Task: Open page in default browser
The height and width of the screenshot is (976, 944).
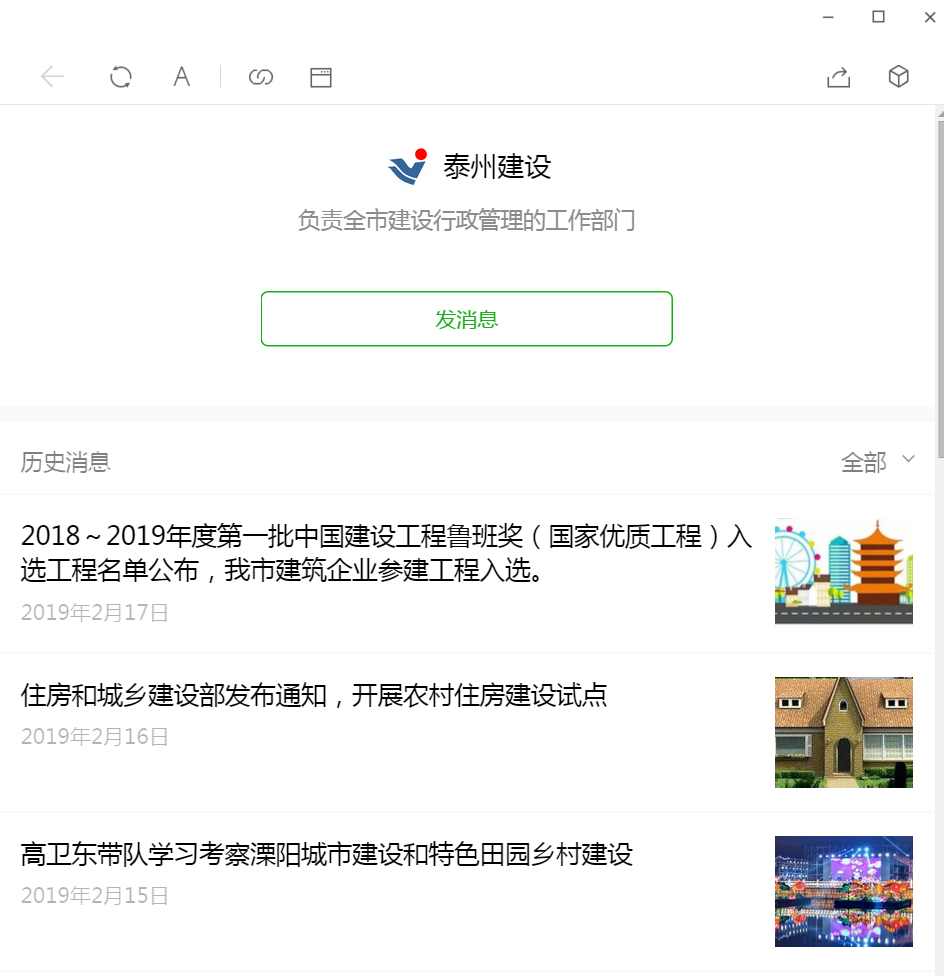Action: [321, 77]
